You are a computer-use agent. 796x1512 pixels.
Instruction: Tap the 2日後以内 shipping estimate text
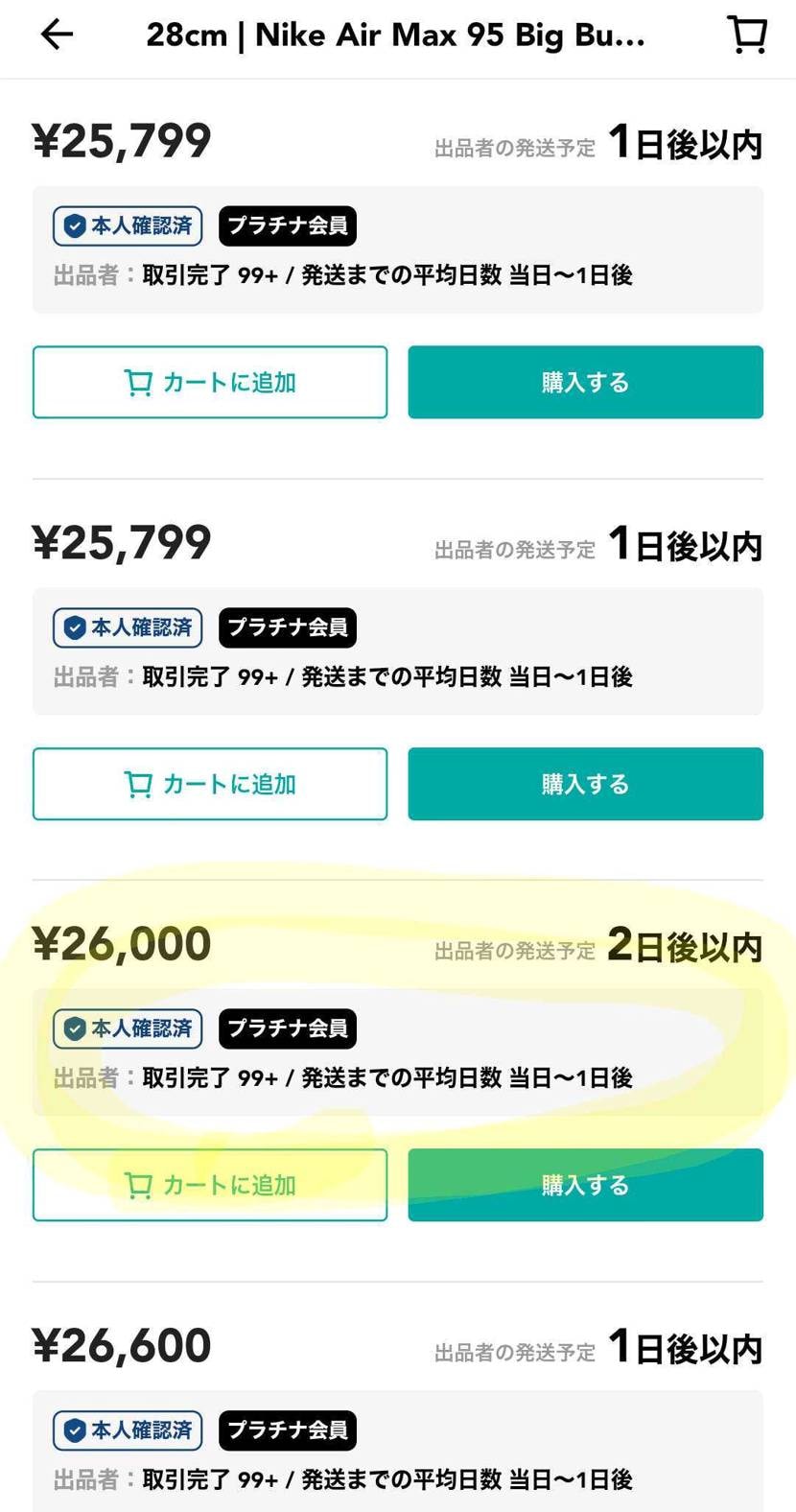click(x=685, y=945)
